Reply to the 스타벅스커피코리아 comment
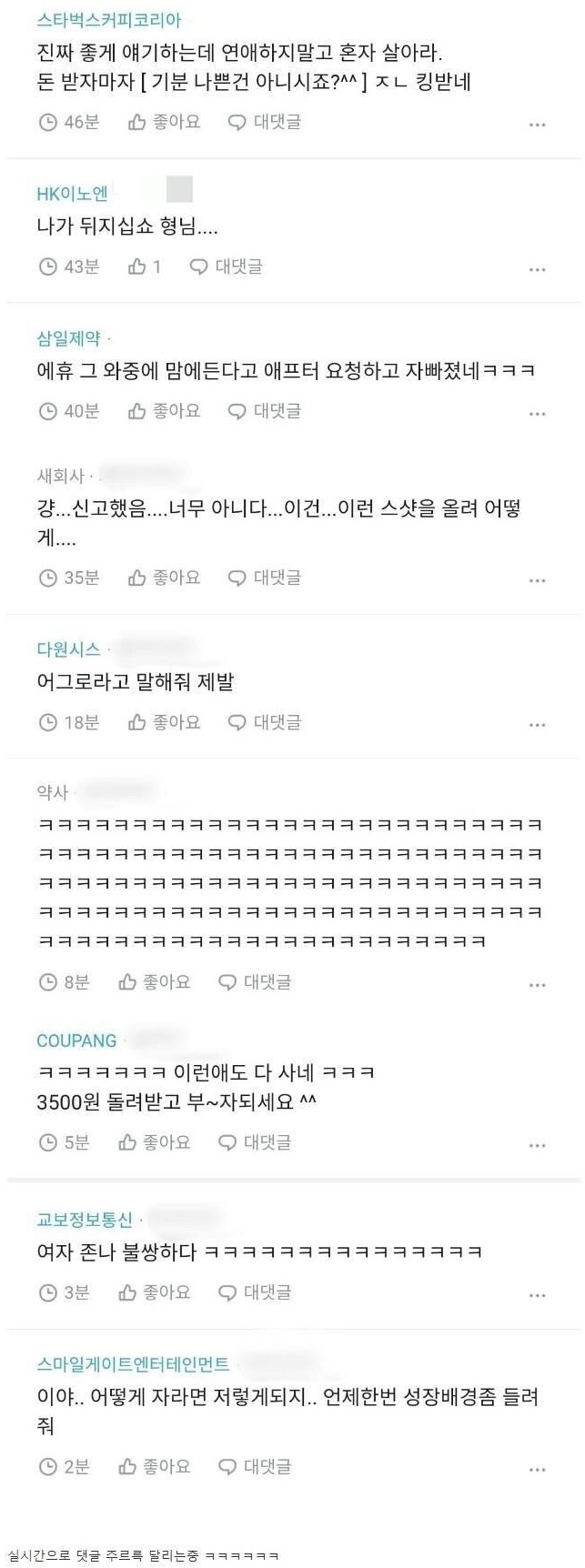This screenshot has width=585, height=1568. [264, 122]
